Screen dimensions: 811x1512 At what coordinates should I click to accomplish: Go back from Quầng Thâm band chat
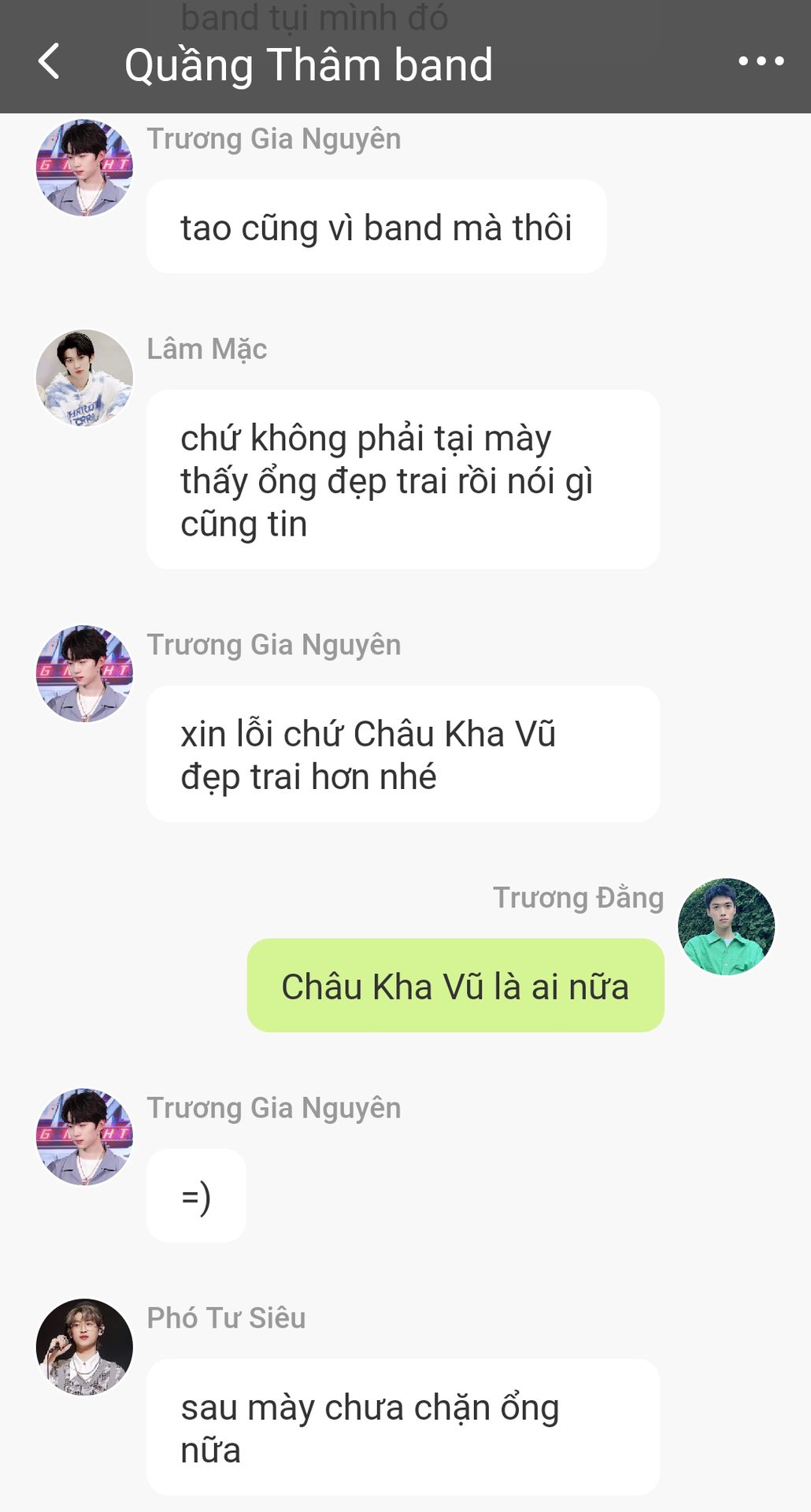click(x=49, y=61)
